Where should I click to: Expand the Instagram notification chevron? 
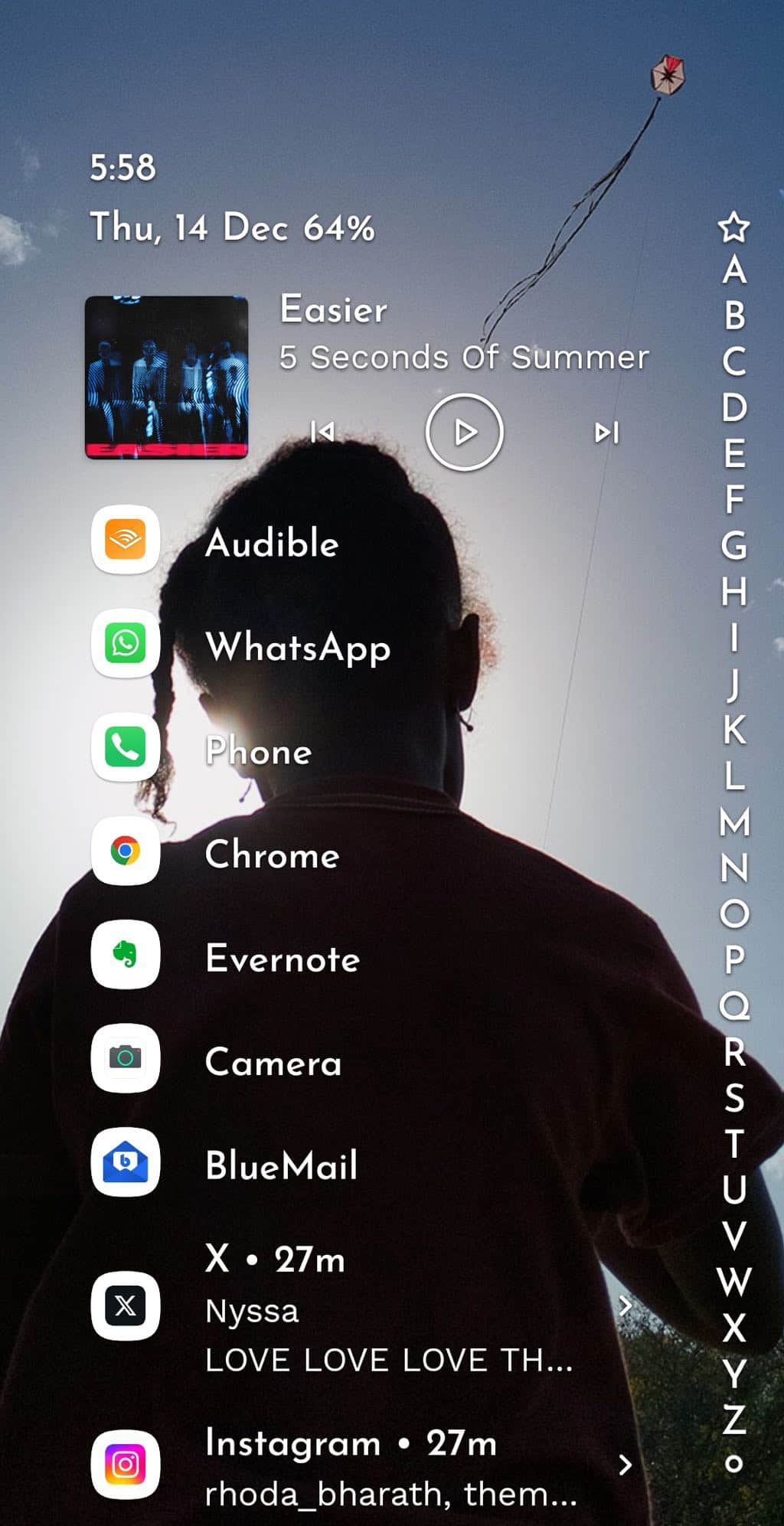pyautogui.click(x=625, y=1465)
